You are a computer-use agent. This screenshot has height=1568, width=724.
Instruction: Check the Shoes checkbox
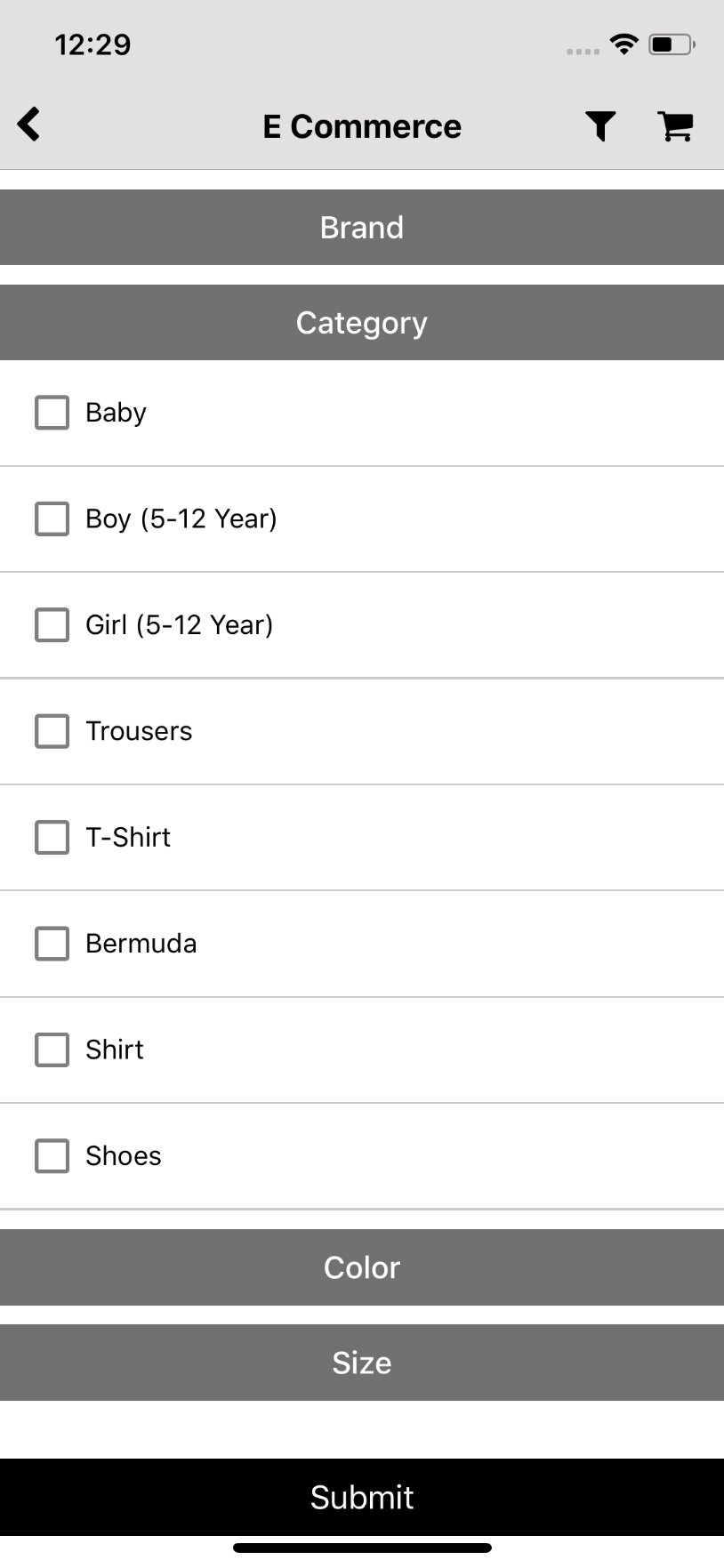click(x=51, y=1155)
